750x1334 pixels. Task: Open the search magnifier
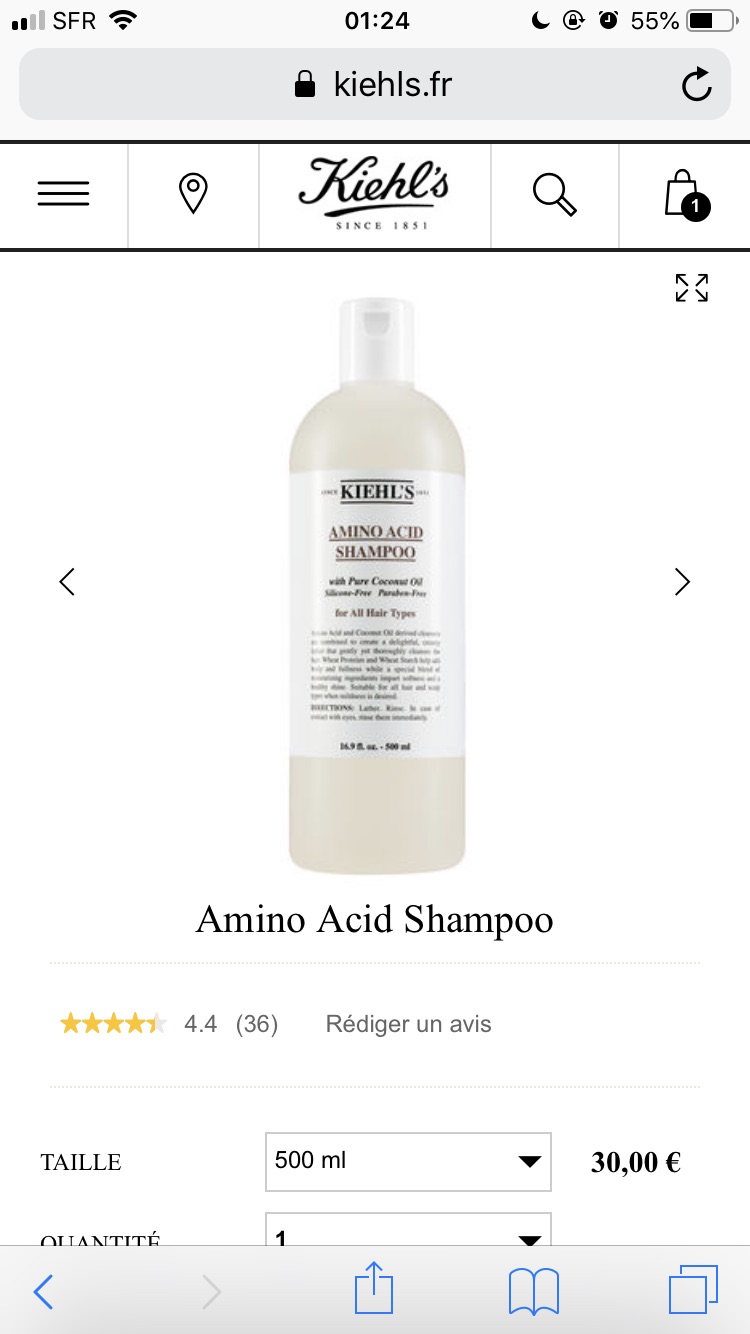click(555, 194)
